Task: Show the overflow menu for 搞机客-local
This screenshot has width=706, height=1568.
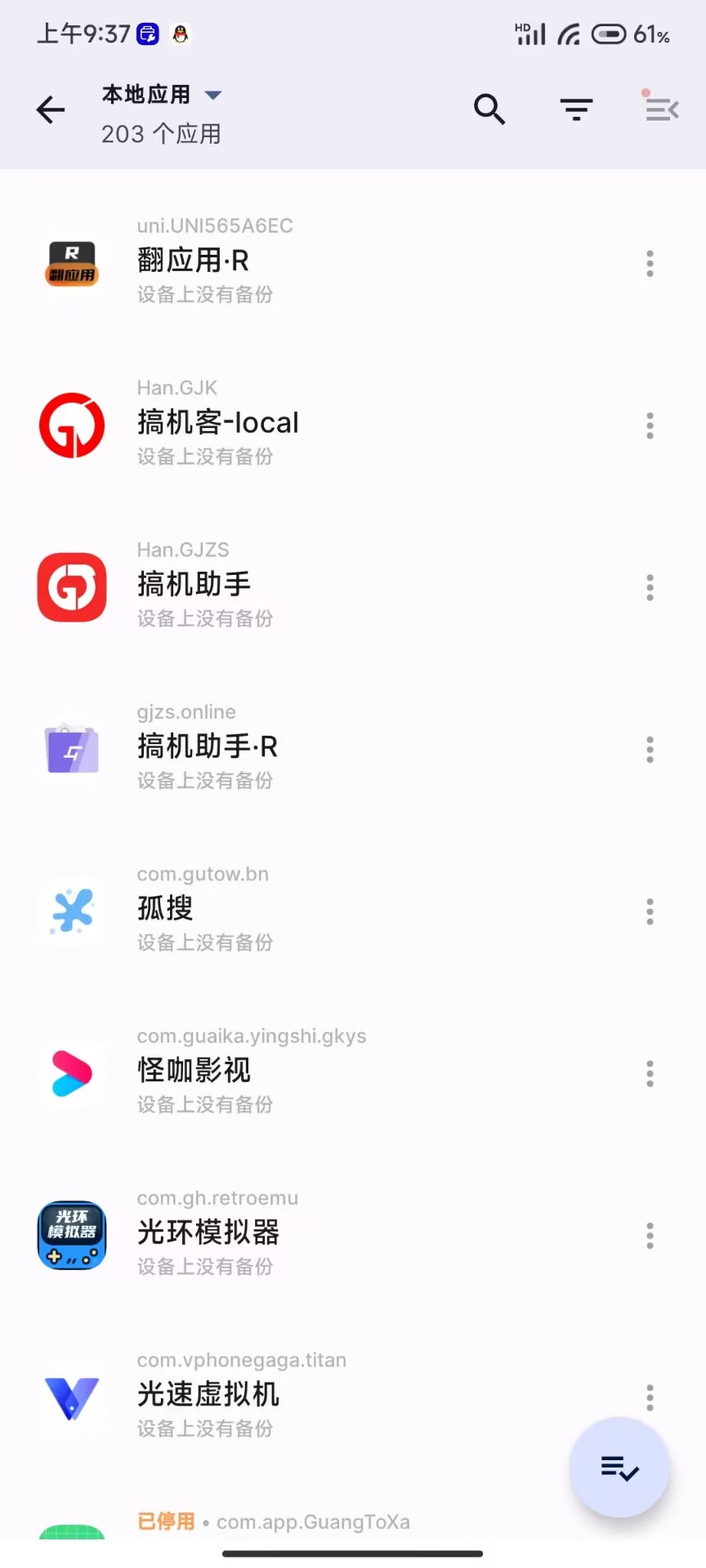Action: pos(650,425)
